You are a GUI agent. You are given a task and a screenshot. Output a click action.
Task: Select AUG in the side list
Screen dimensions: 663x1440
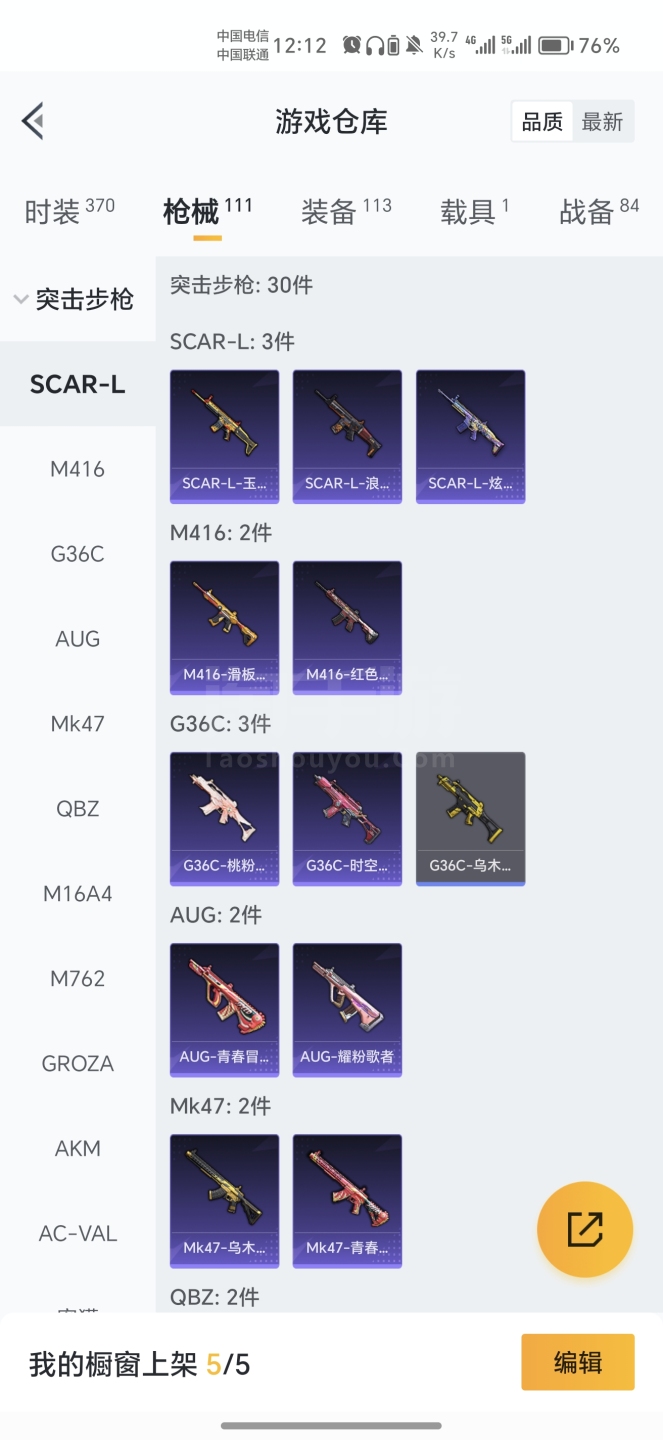click(77, 639)
